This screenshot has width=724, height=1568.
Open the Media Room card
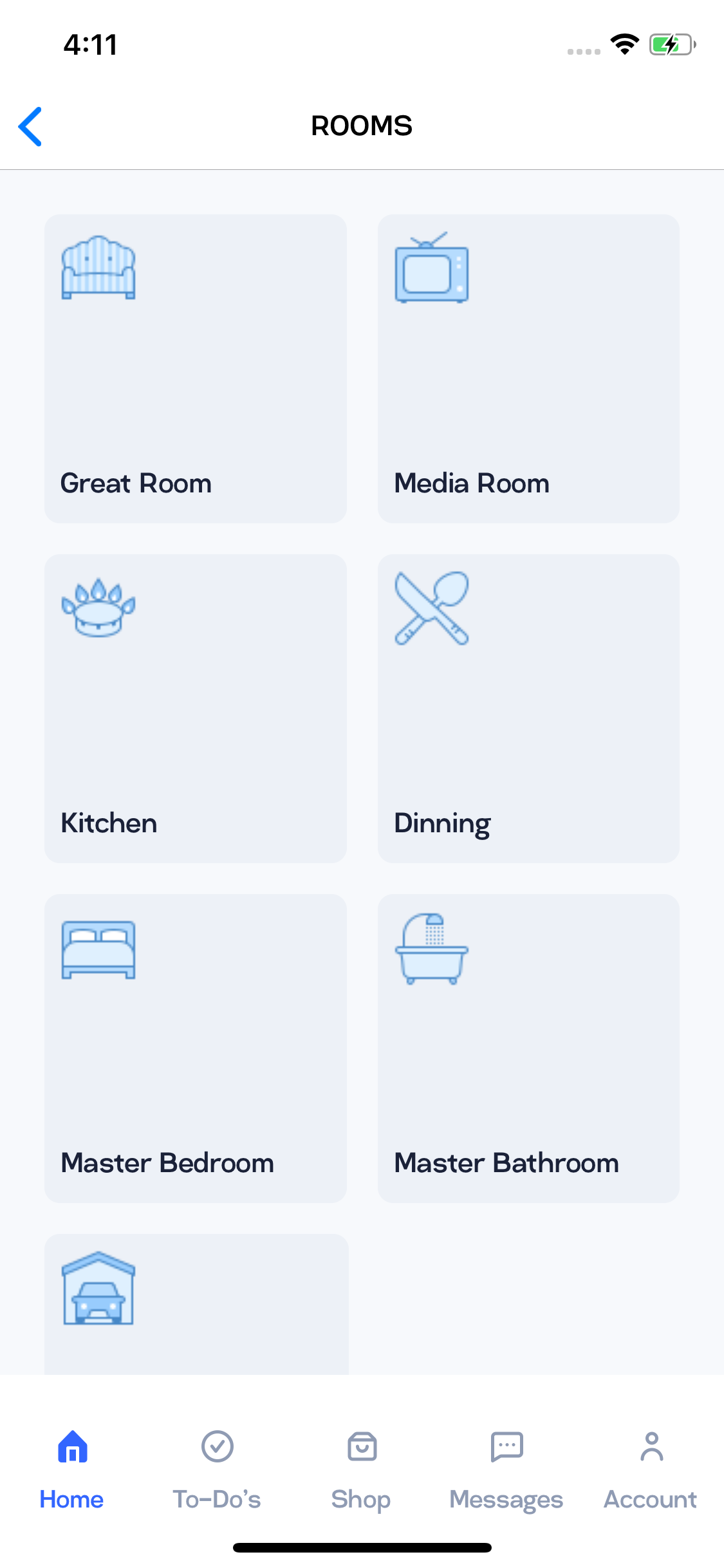point(528,369)
